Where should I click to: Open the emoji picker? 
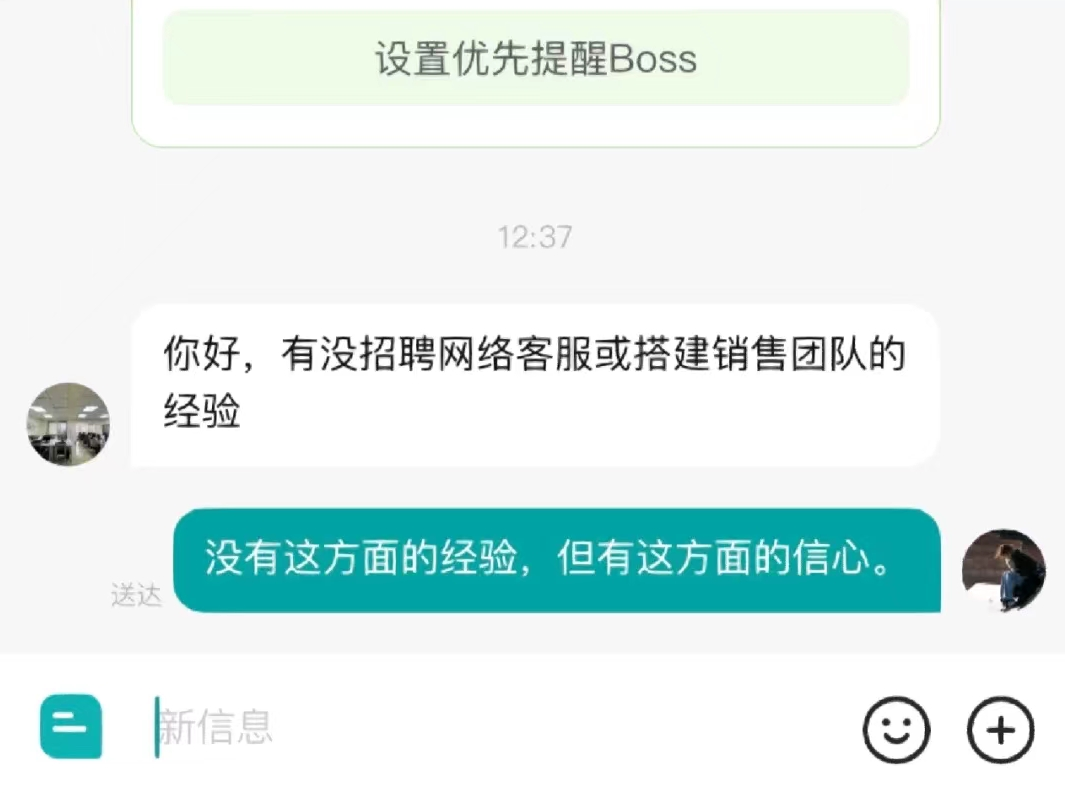[x=896, y=729]
